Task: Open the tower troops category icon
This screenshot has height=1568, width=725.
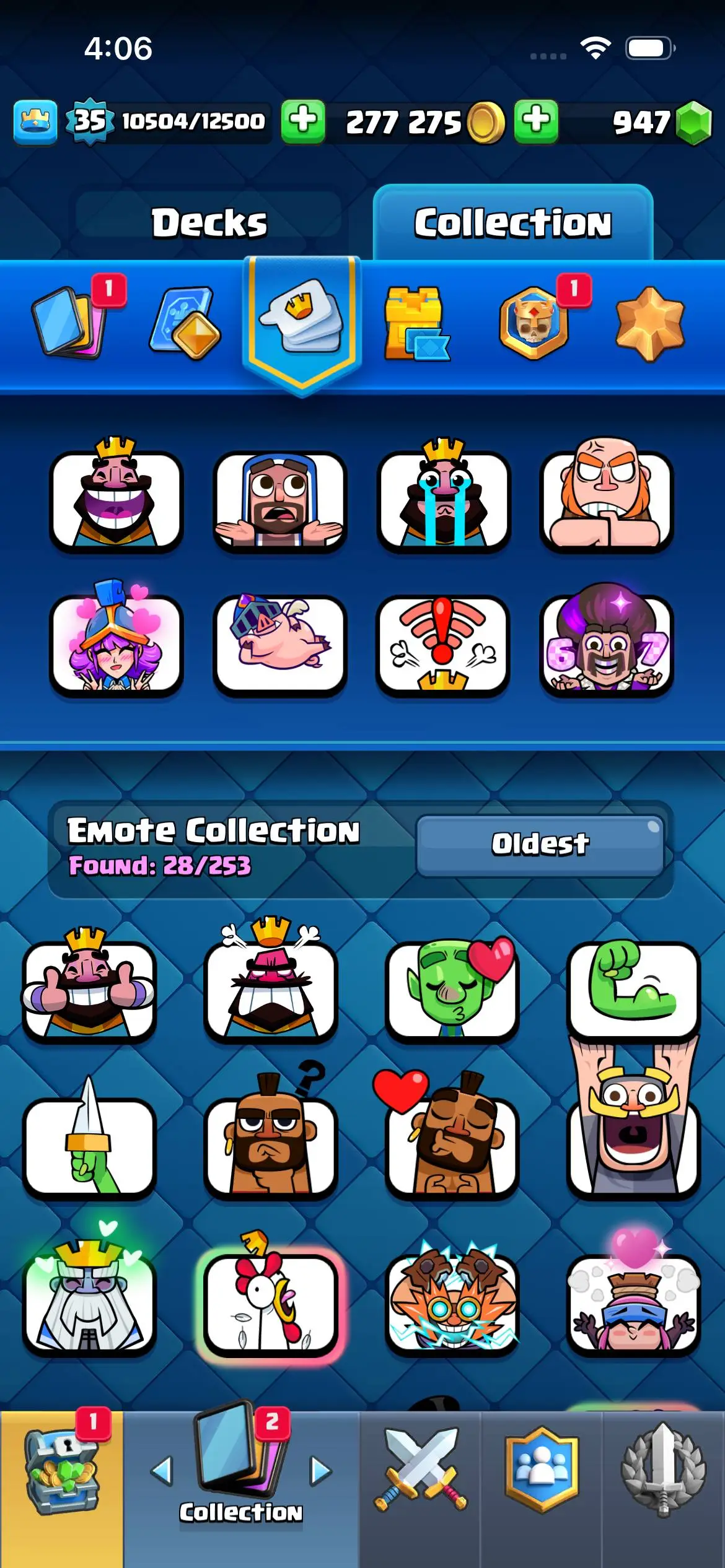Action: (x=416, y=323)
